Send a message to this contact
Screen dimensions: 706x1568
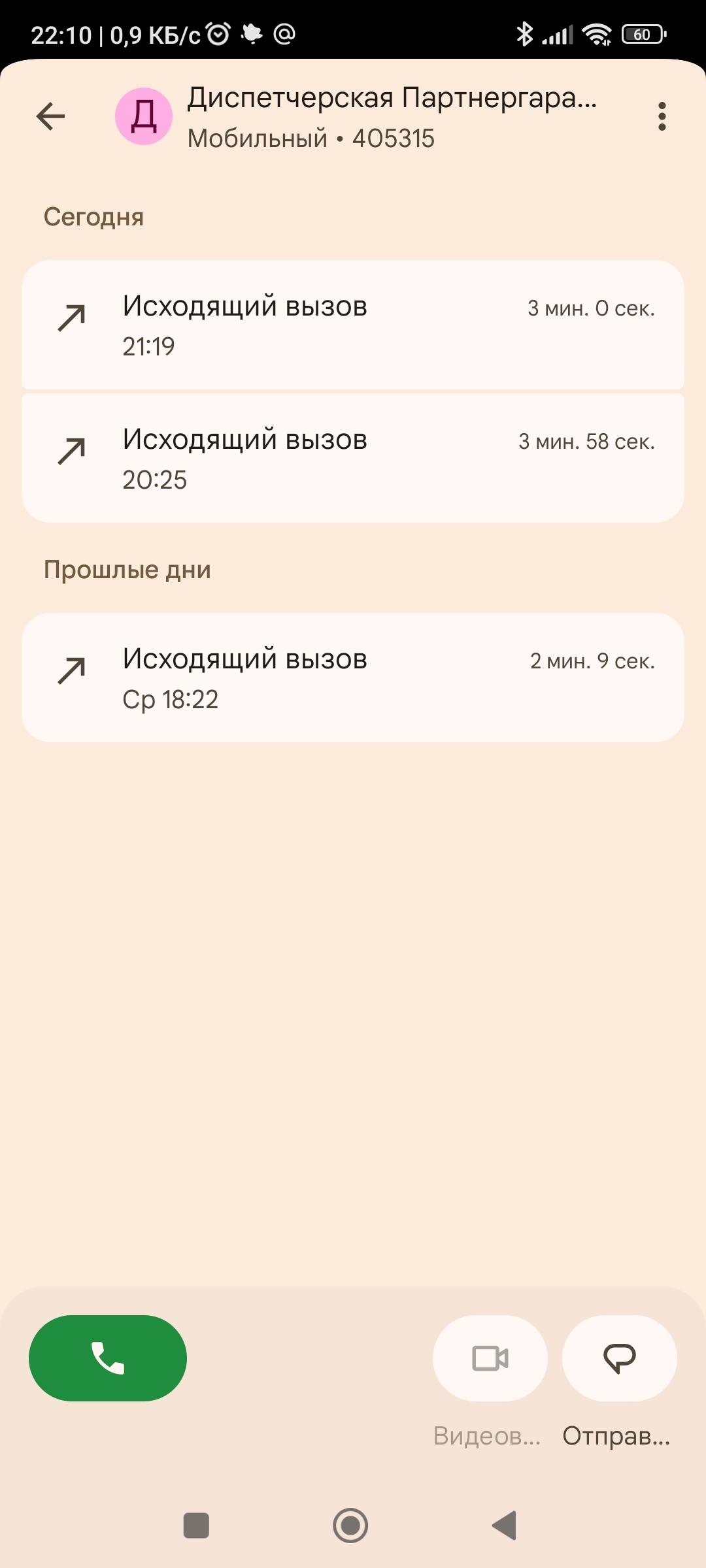pyautogui.click(x=619, y=1358)
